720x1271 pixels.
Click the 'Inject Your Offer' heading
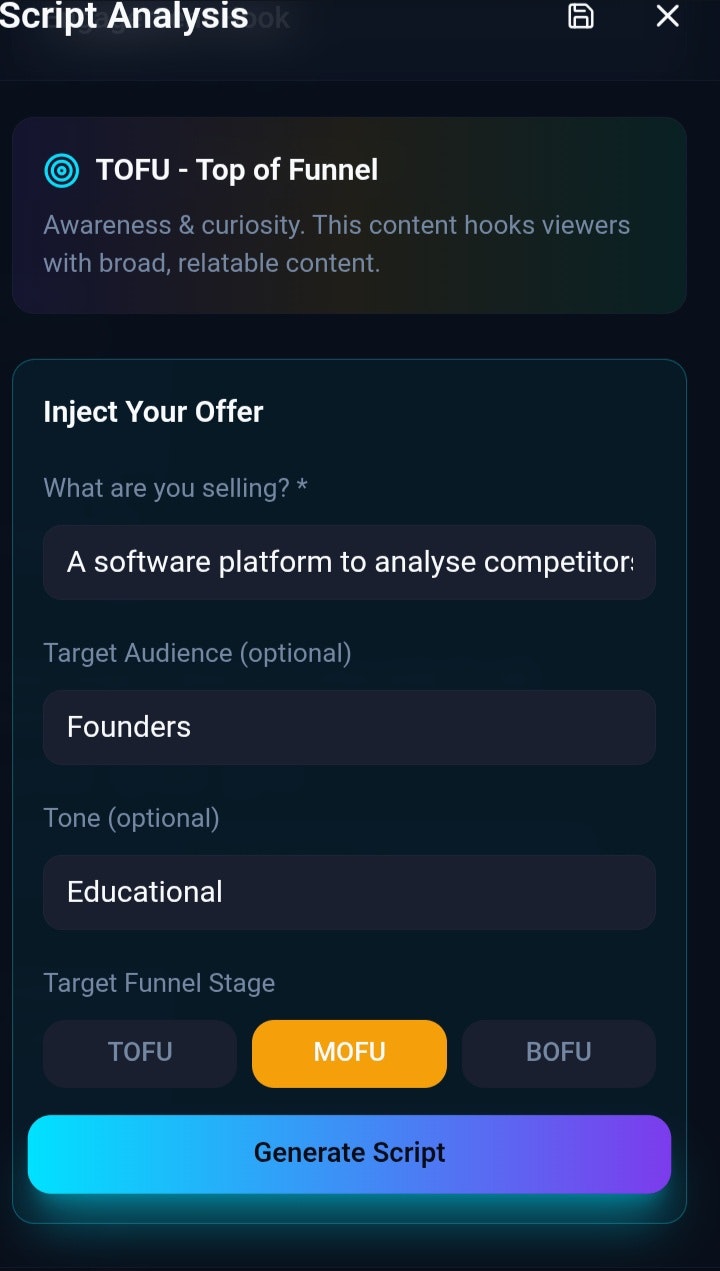[152, 411]
